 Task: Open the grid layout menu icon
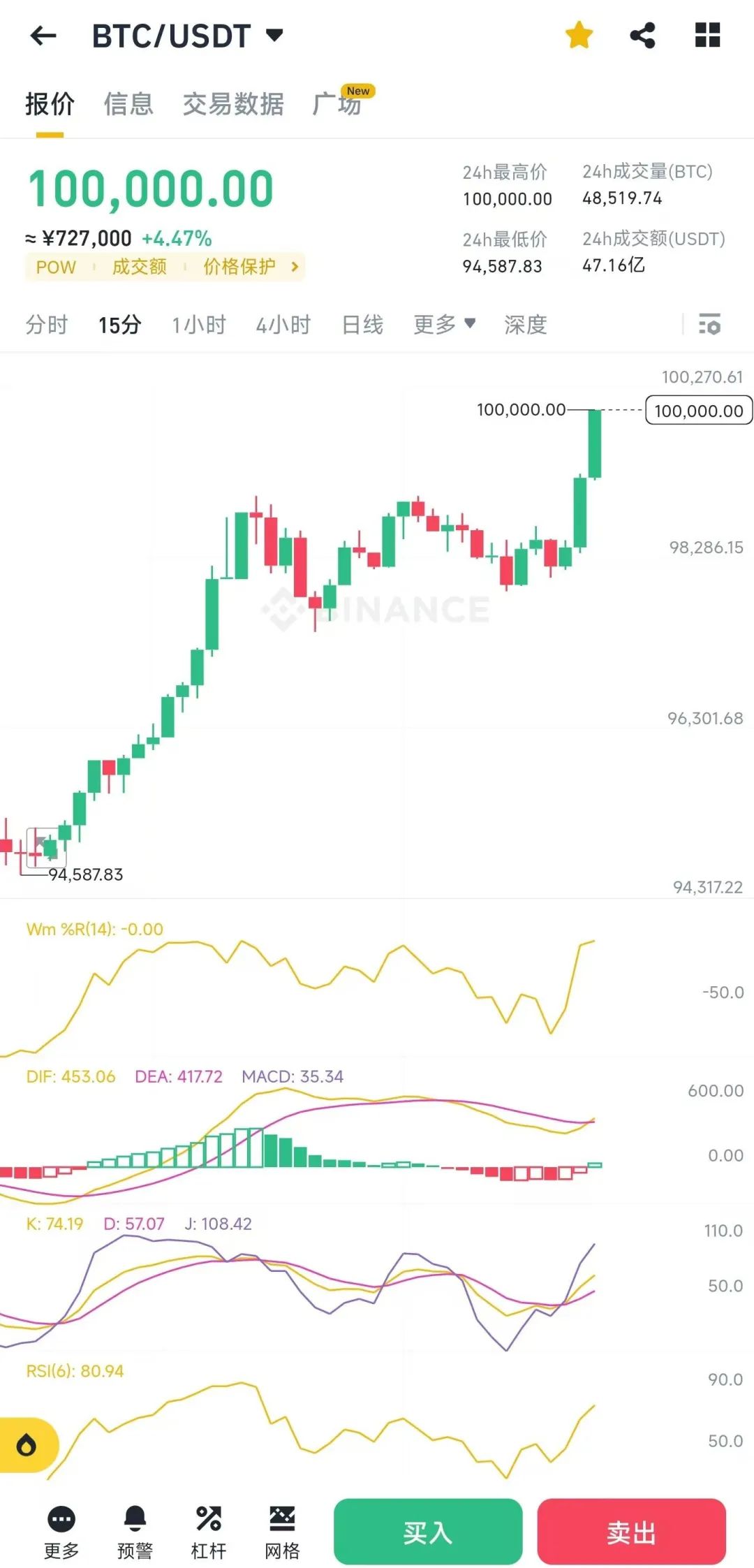(707, 35)
